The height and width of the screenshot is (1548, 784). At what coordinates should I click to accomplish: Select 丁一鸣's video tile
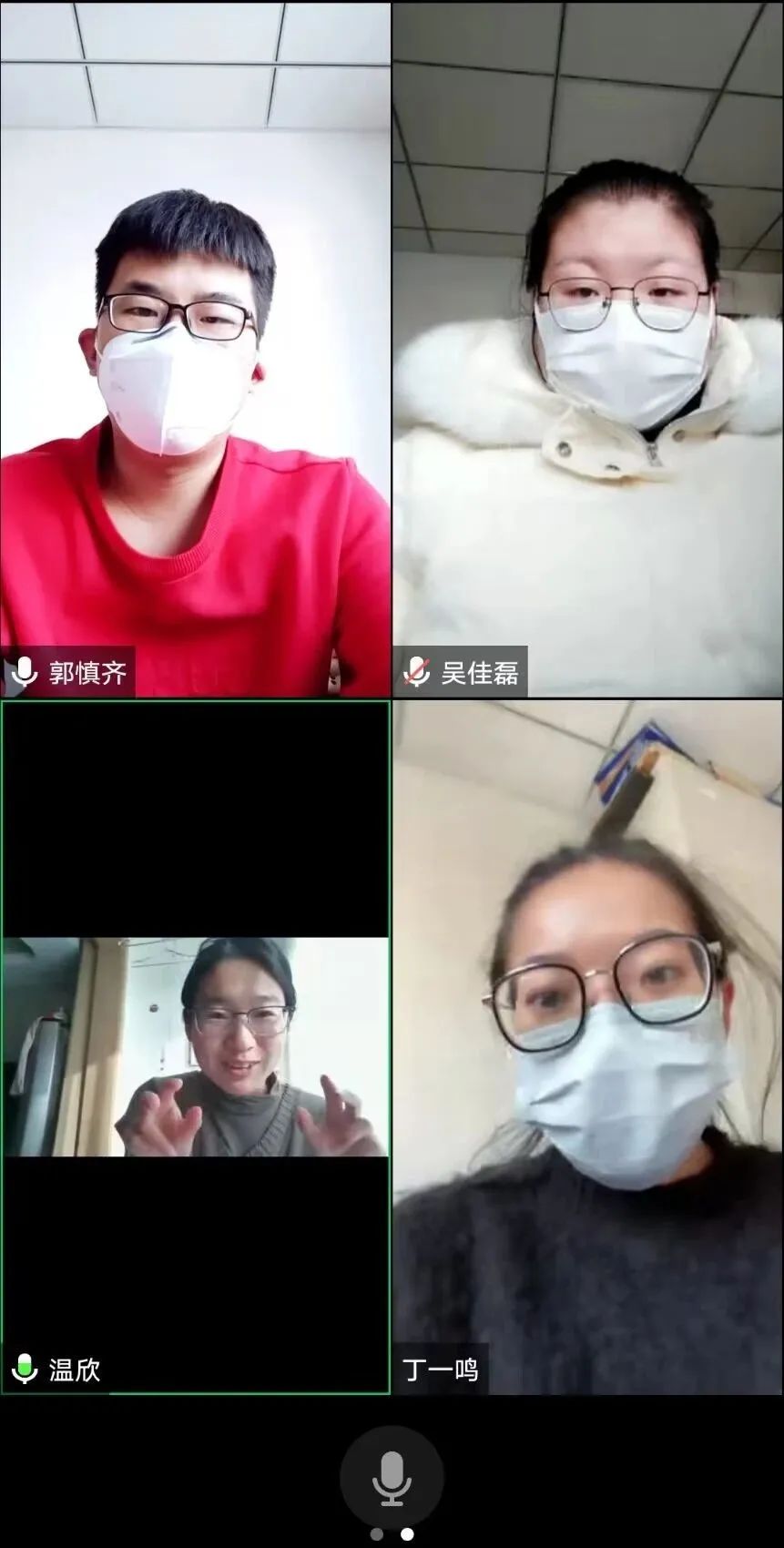[588, 1046]
